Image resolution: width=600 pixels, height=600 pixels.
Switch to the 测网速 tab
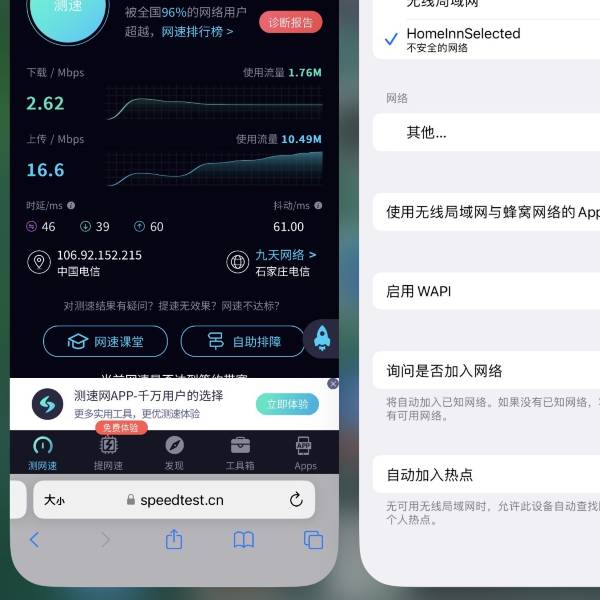(x=42, y=453)
